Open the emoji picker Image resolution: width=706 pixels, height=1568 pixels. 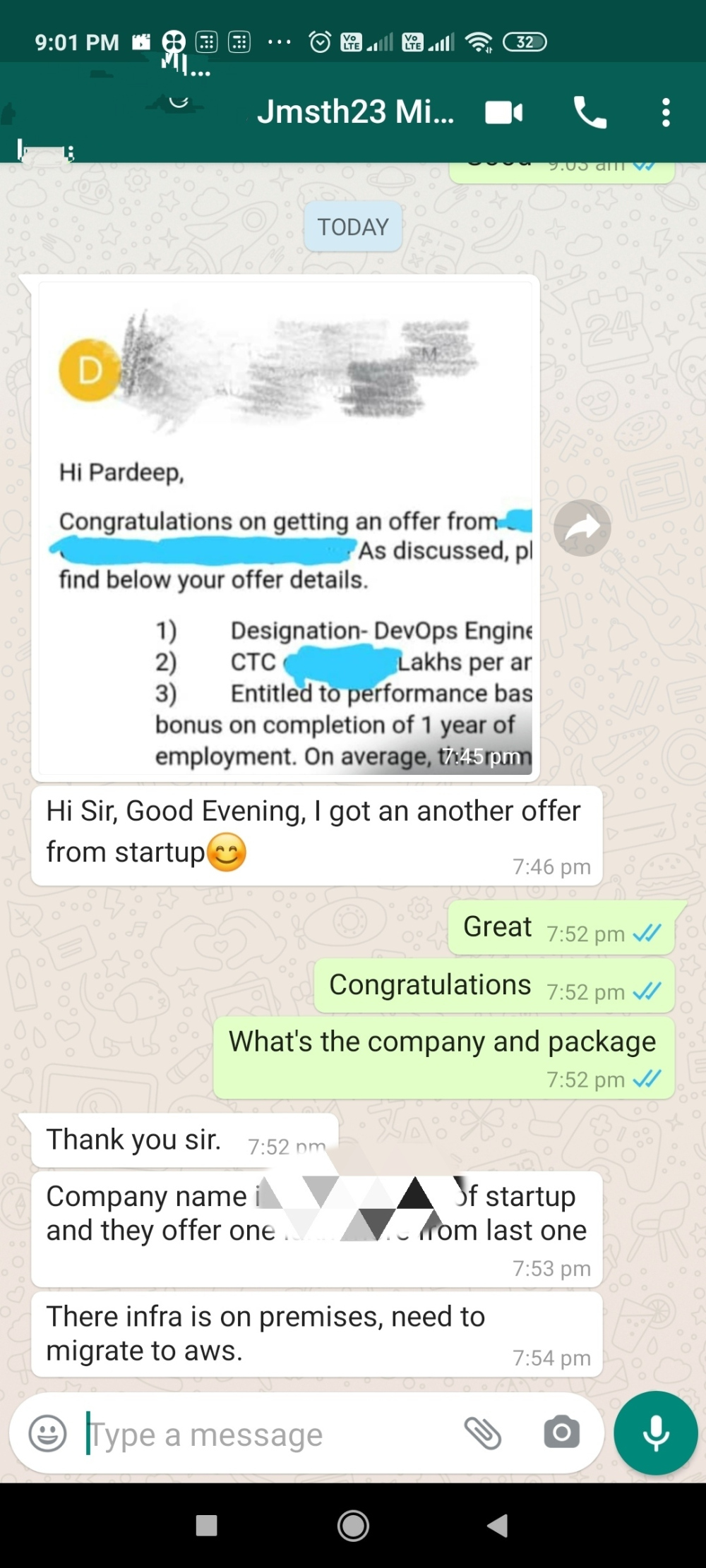(47, 1433)
